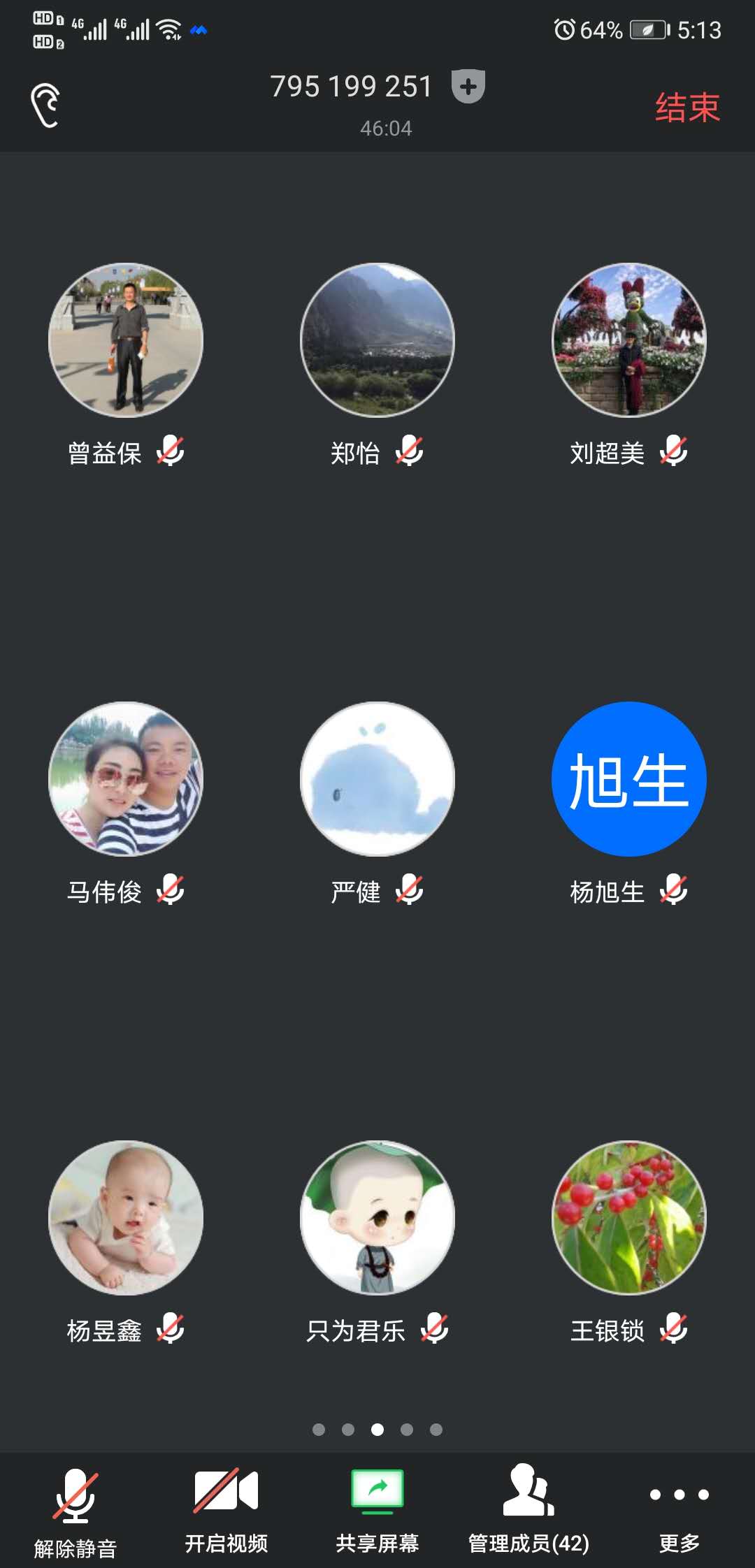The height and width of the screenshot is (1568, 755).
Task: Select participant 刘超美's avatar
Action: (x=629, y=340)
